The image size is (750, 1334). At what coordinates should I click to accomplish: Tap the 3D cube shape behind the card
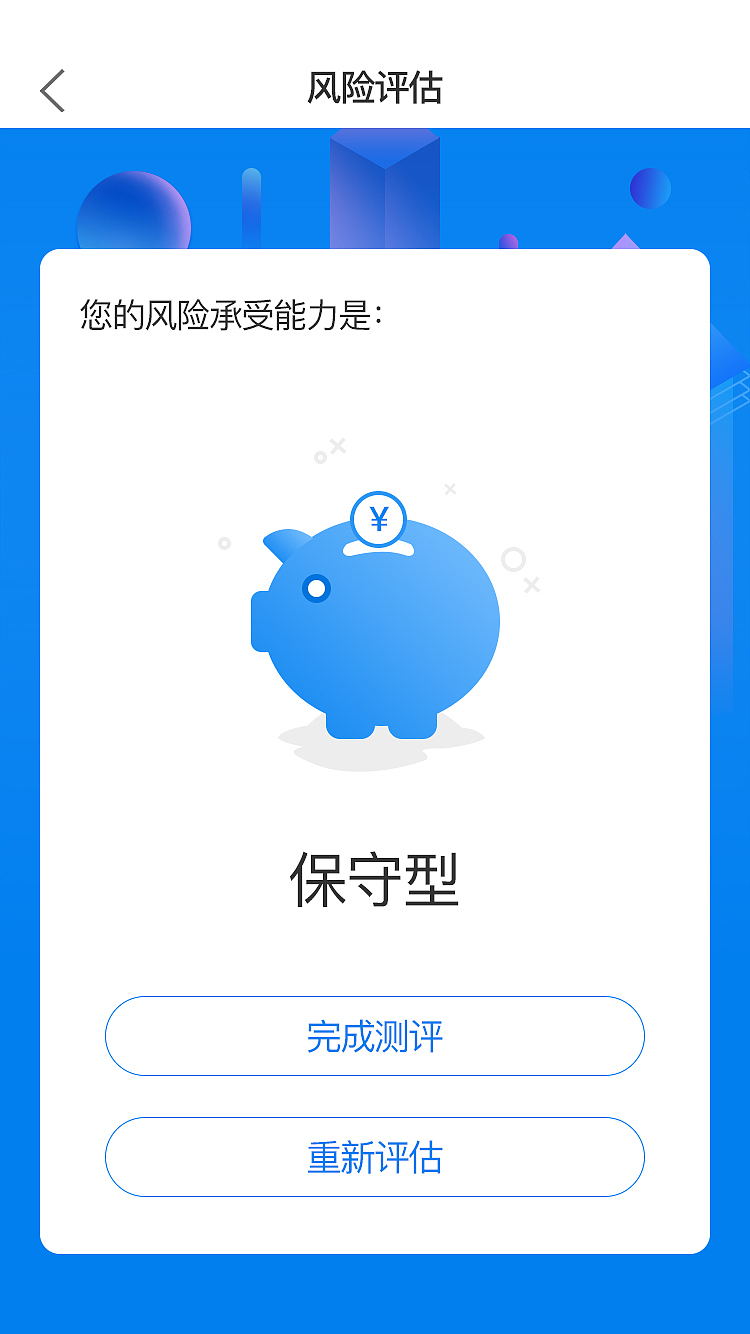(x=383, y=190)
